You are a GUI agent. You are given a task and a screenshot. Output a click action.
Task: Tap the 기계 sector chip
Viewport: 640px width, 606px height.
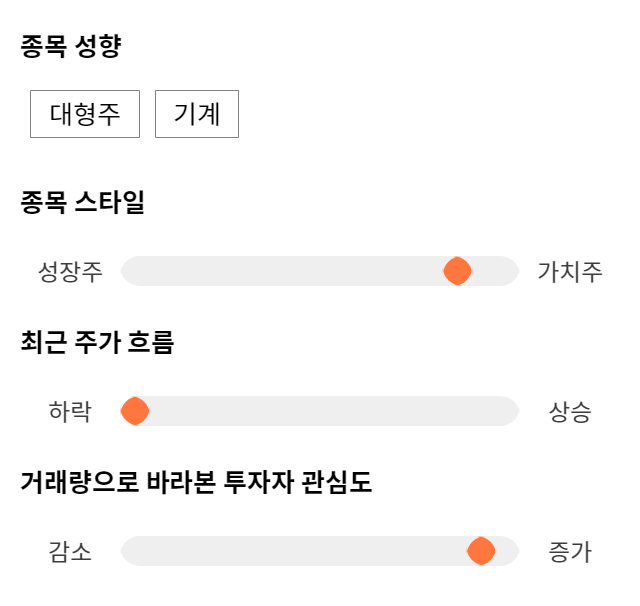(x=197, y=114)
